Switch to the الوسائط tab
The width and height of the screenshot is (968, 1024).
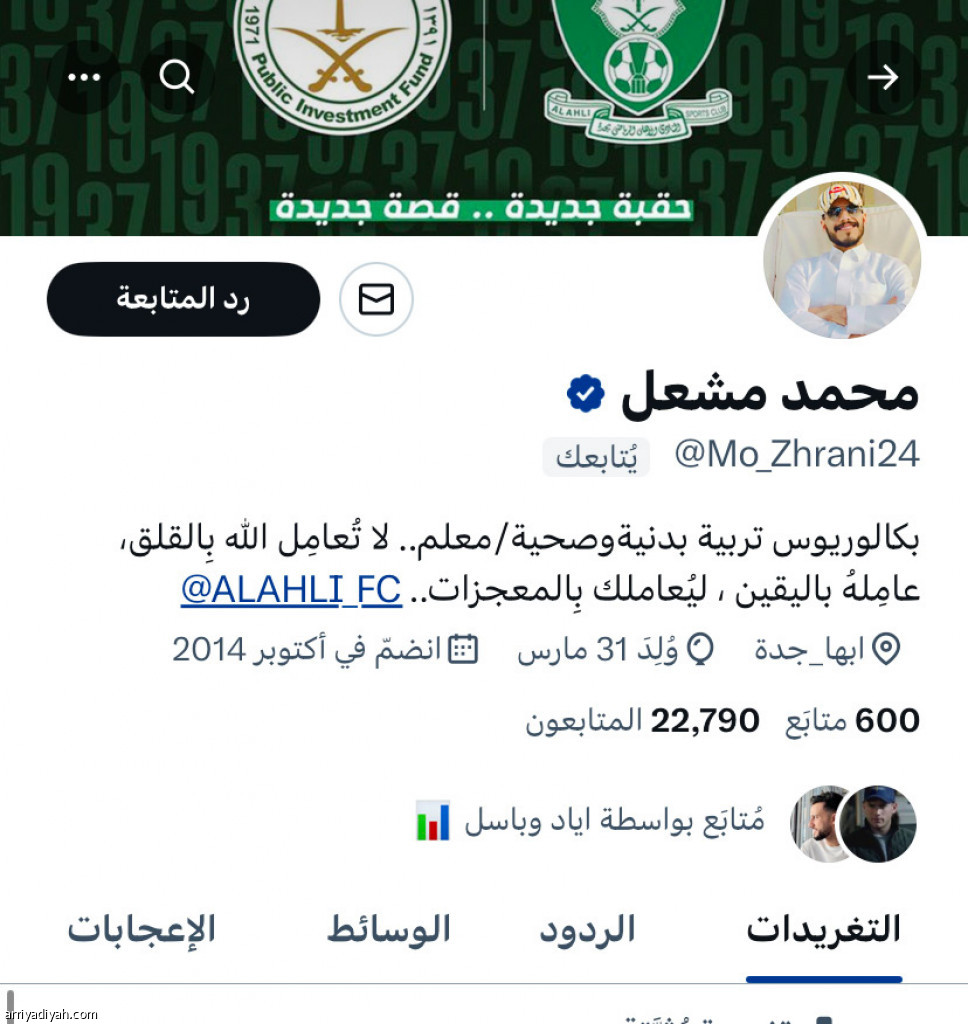point(389,930)
